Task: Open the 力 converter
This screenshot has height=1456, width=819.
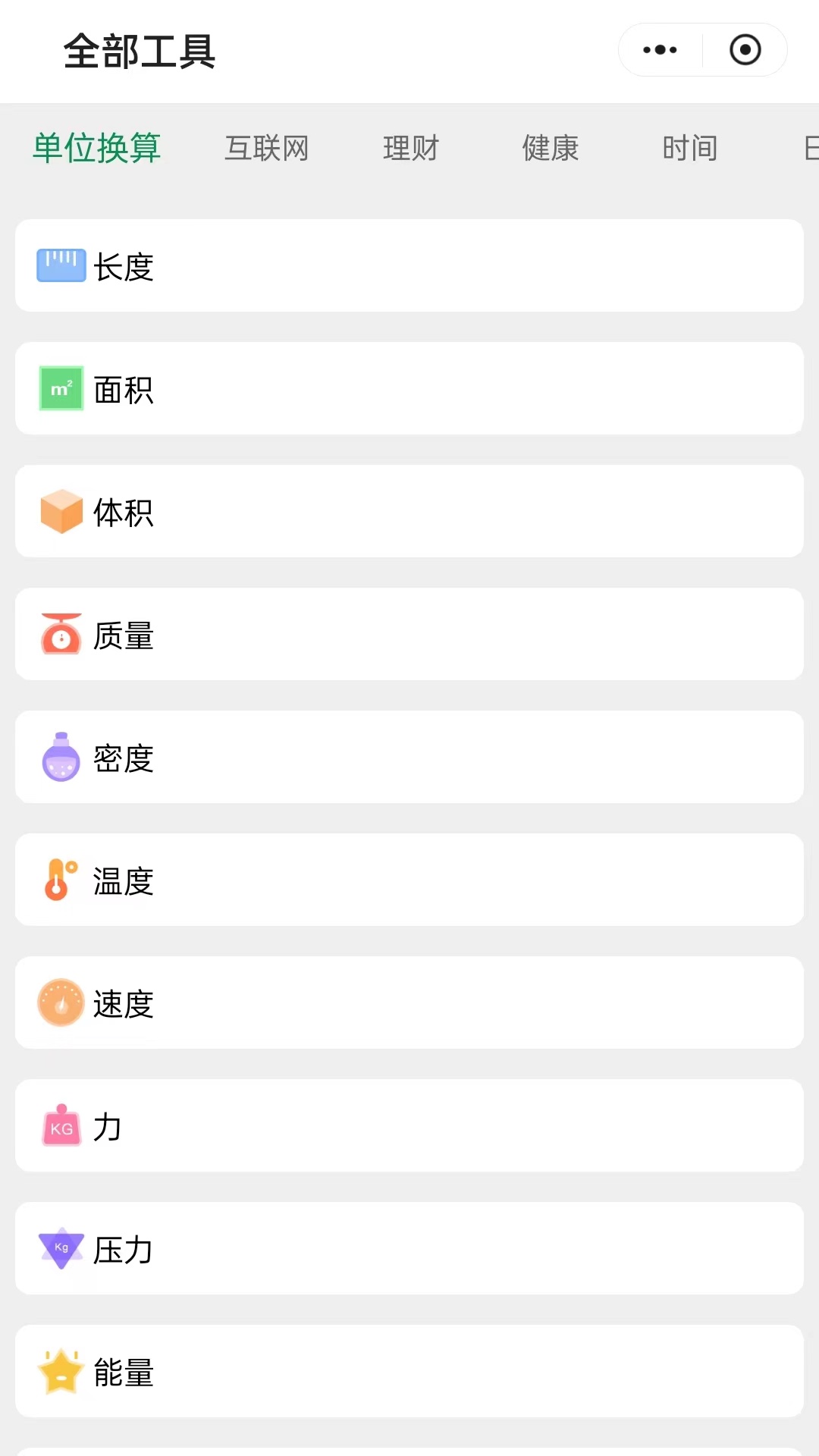Action: (x=409, y=1125)
